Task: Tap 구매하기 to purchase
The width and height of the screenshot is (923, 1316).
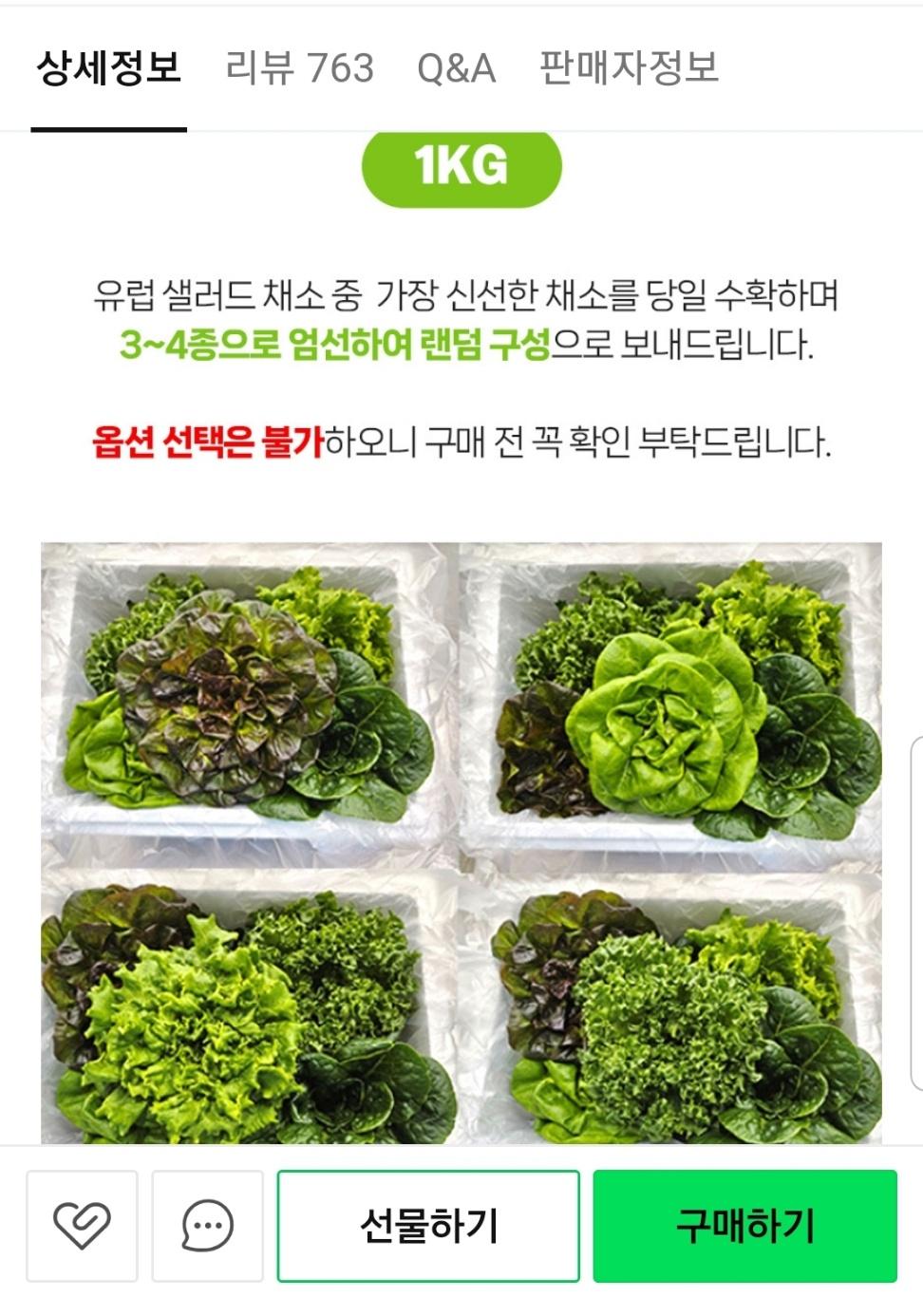Action: click(744, 1226)
